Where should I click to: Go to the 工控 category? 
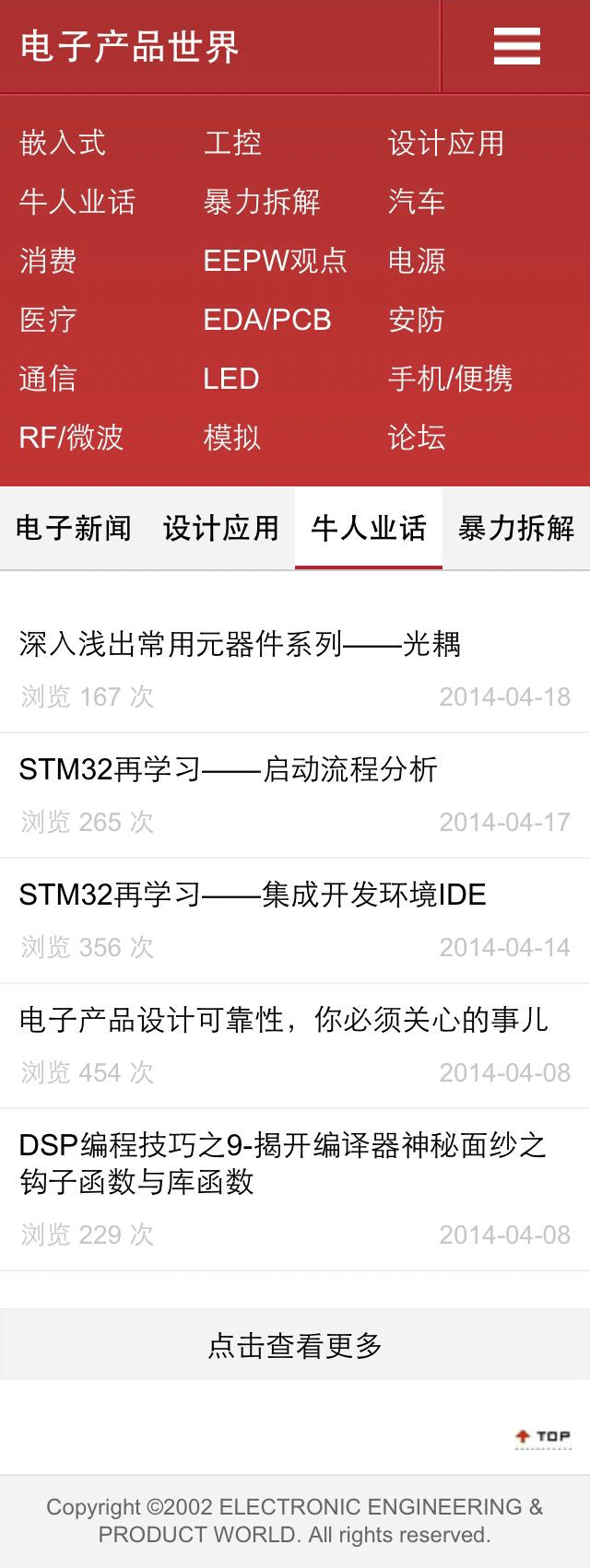[232, 143]
